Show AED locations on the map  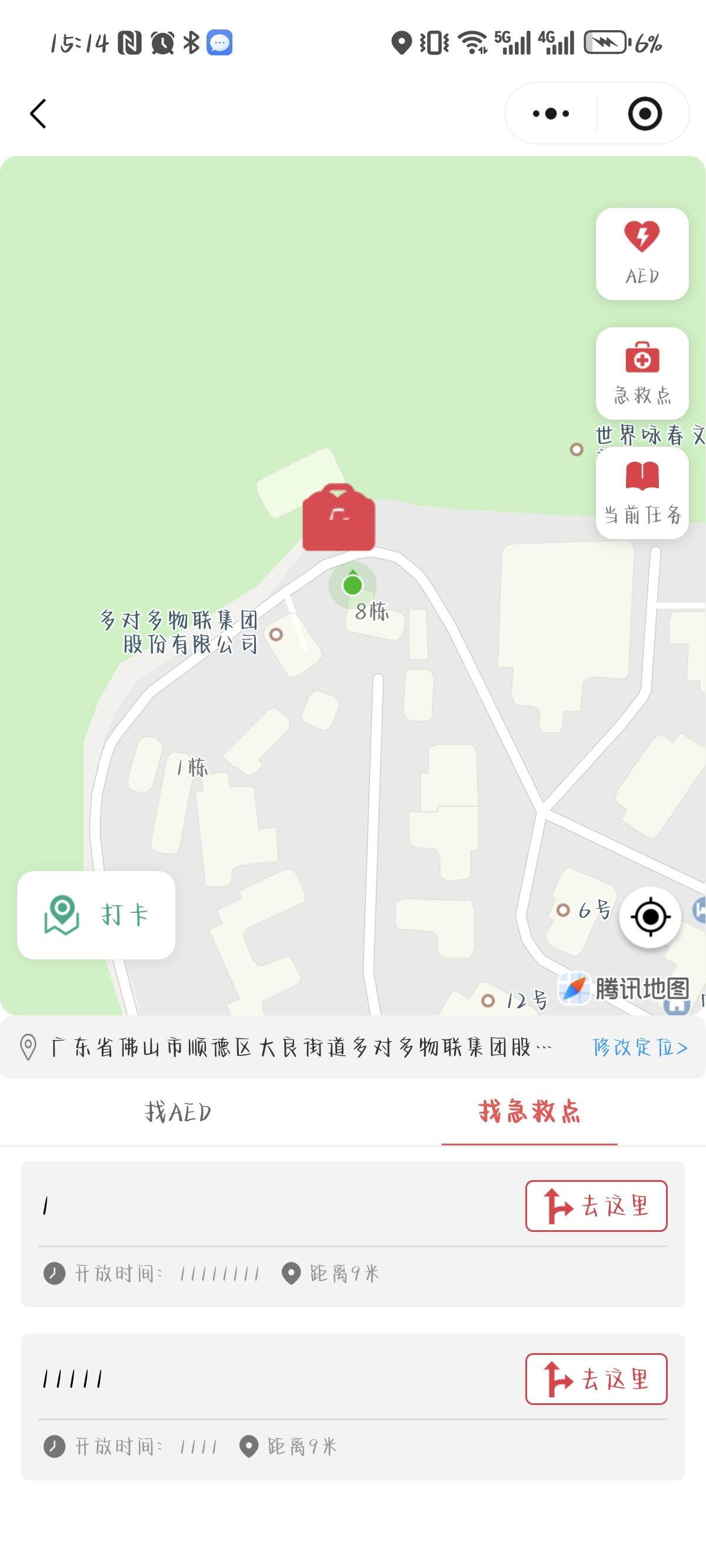[642, 254]
